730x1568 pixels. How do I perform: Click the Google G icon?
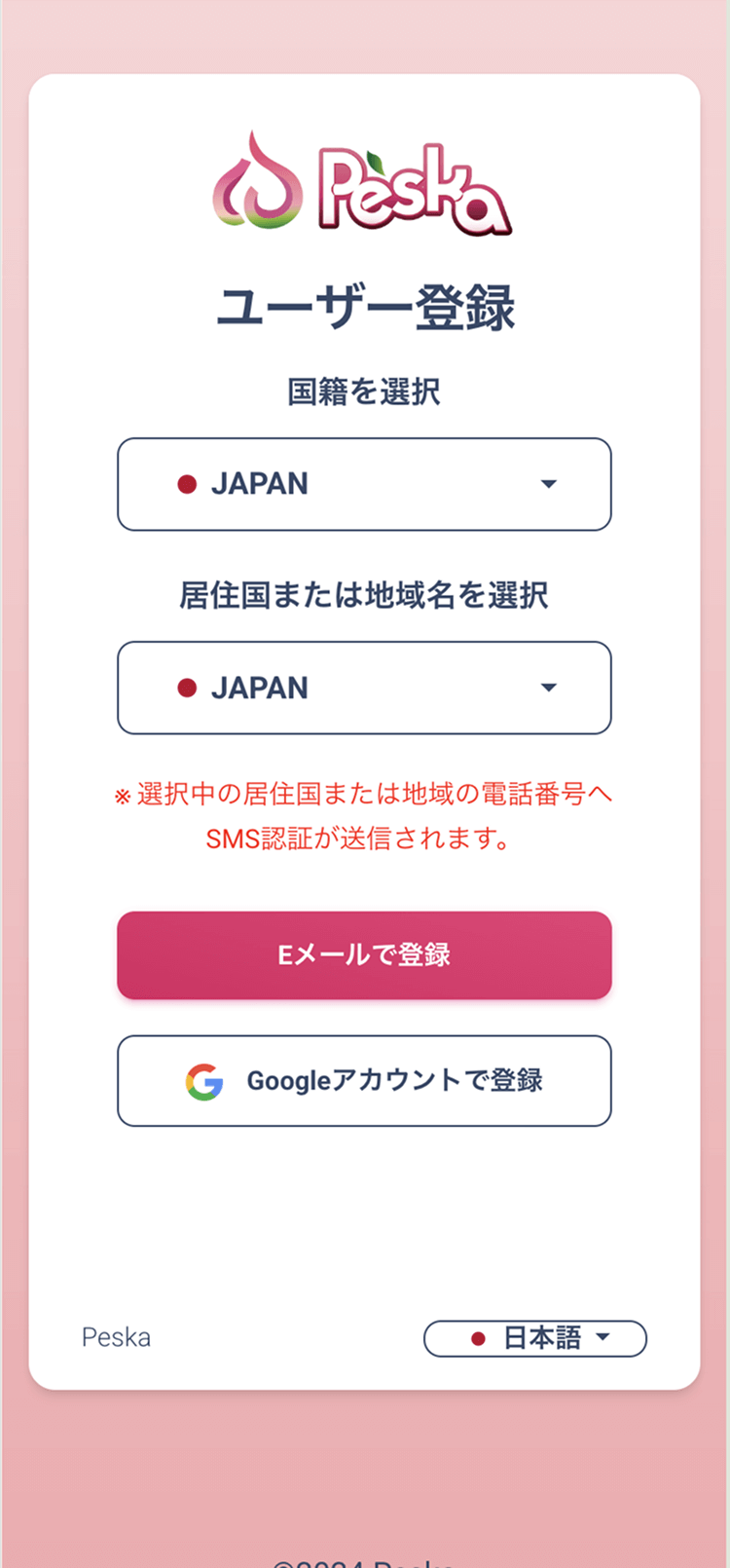click(204, 1081)
